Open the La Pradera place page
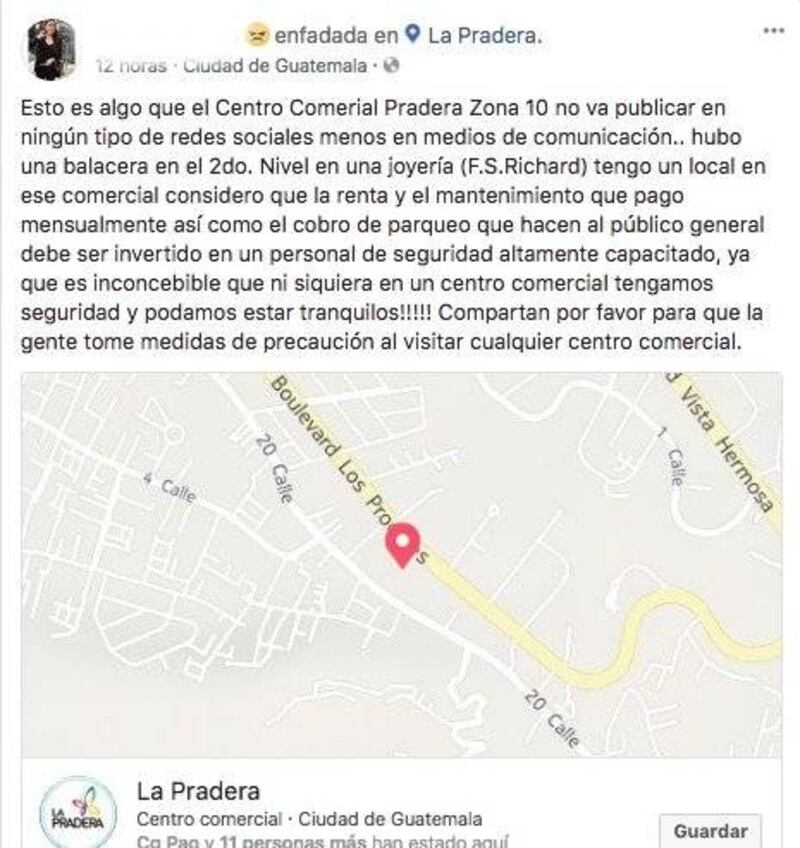The height and width of the screenshot is (848, 800). [x=198, y=792]
